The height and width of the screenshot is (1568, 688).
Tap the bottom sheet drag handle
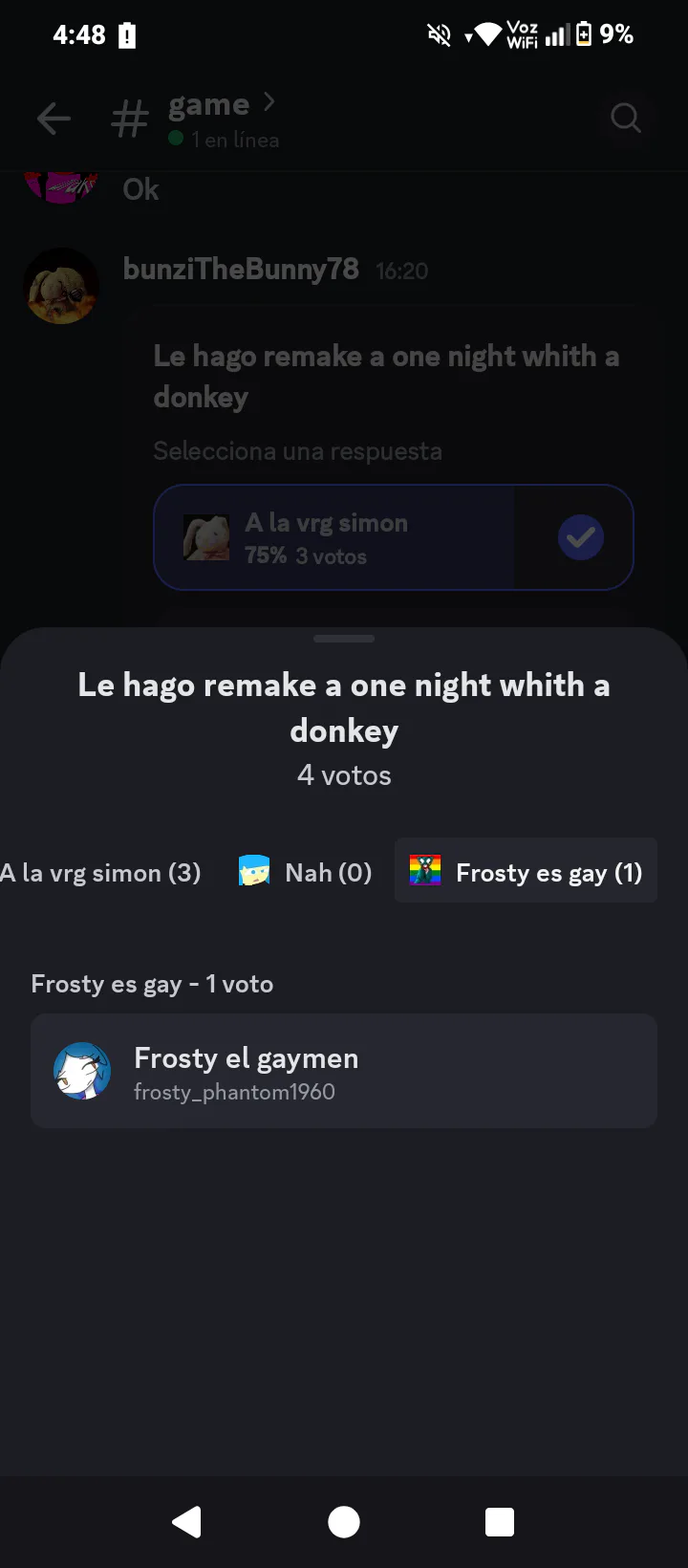tap(344, 639)
